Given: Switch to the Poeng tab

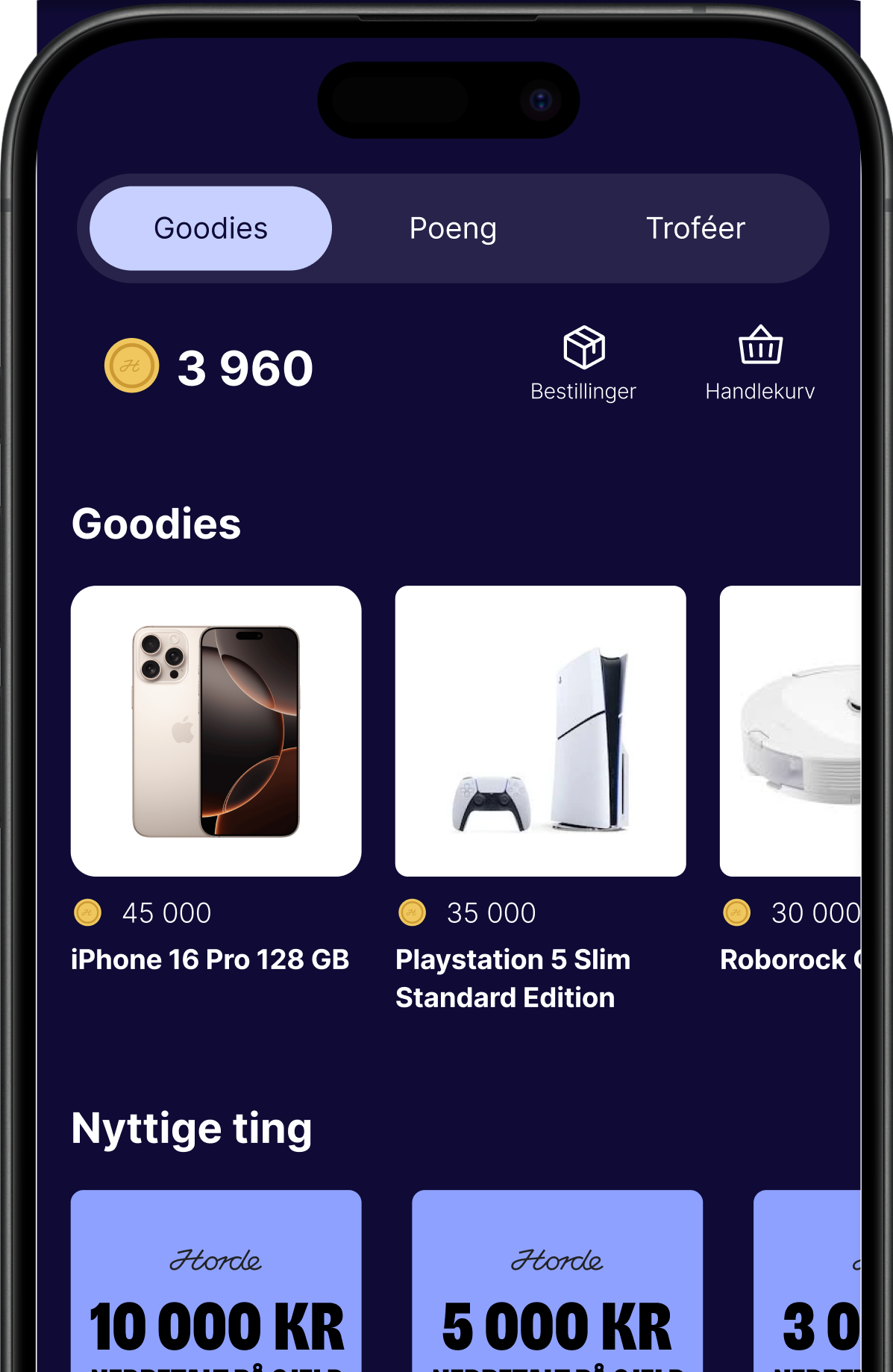Looking at the screenshot, I should point(453,228).
